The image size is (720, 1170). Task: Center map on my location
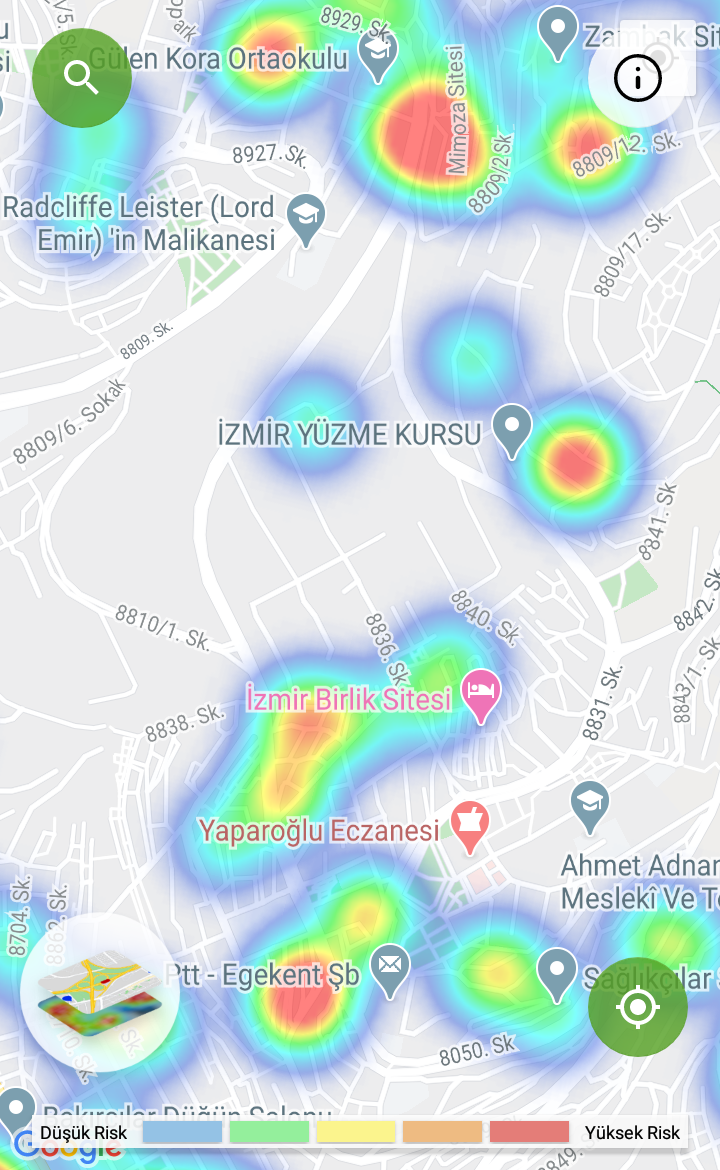(x=638, y=1007)
